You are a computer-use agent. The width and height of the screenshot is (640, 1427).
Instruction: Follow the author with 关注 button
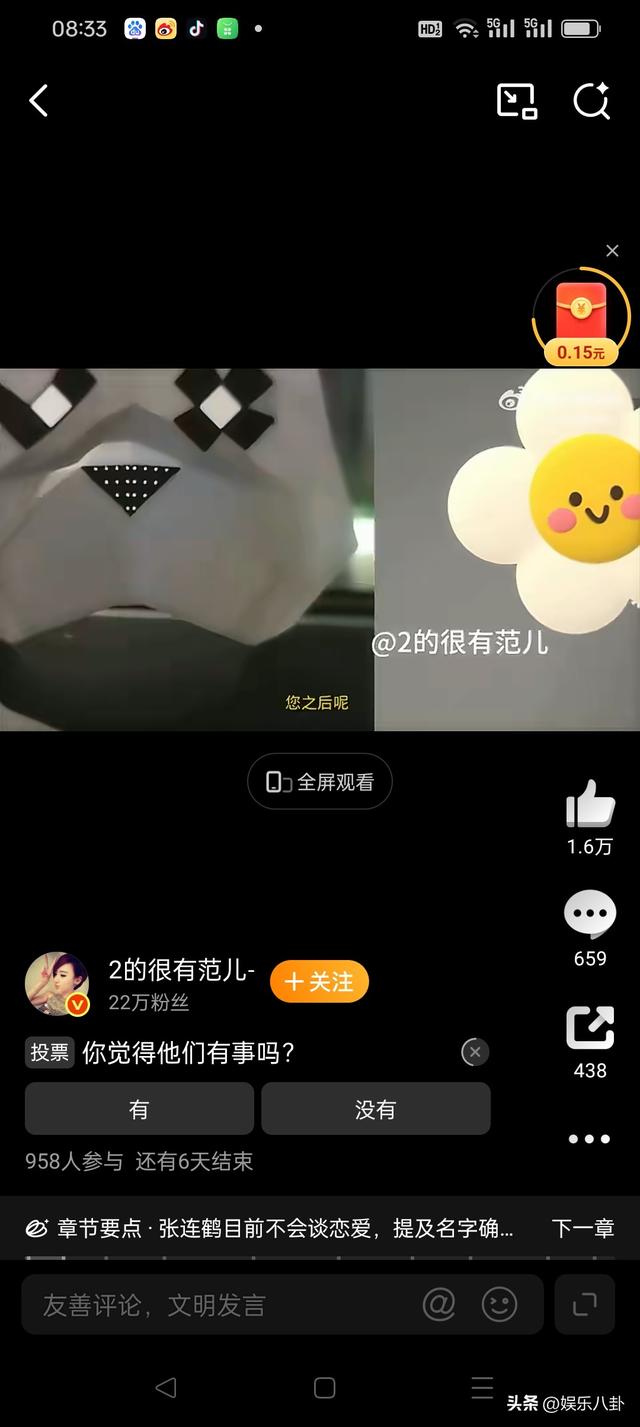point(319,982)
